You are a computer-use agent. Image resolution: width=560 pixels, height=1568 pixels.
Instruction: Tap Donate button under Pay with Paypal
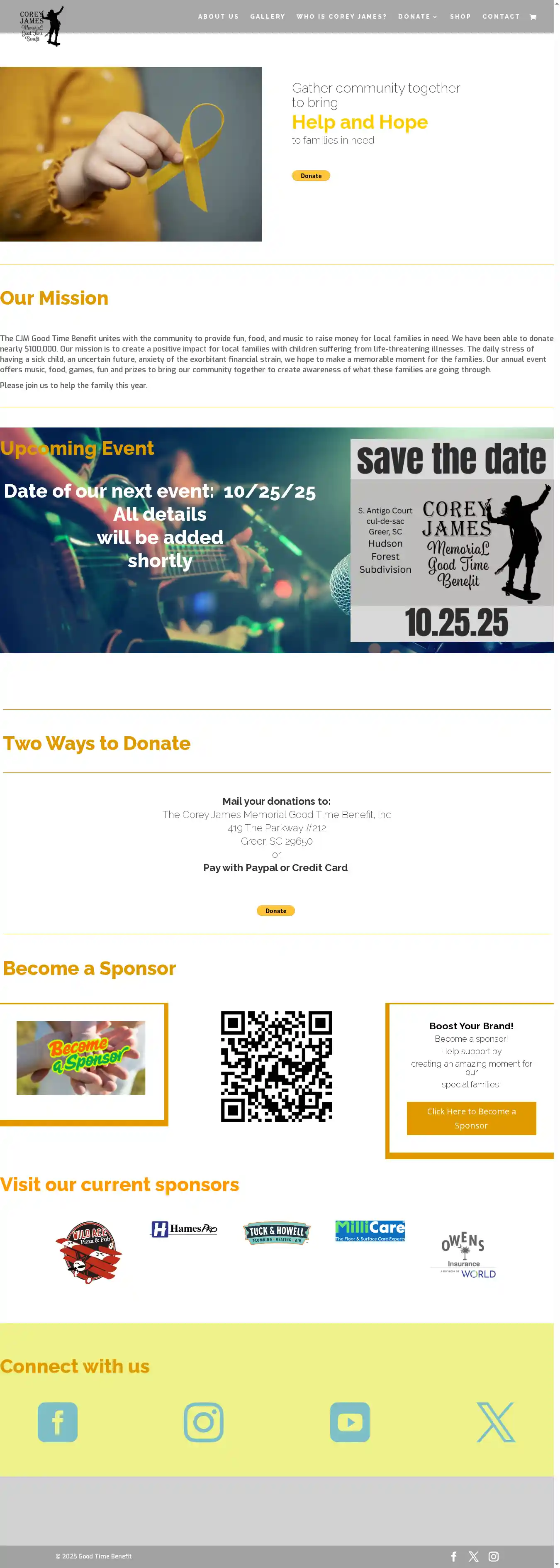click(276, 911)
